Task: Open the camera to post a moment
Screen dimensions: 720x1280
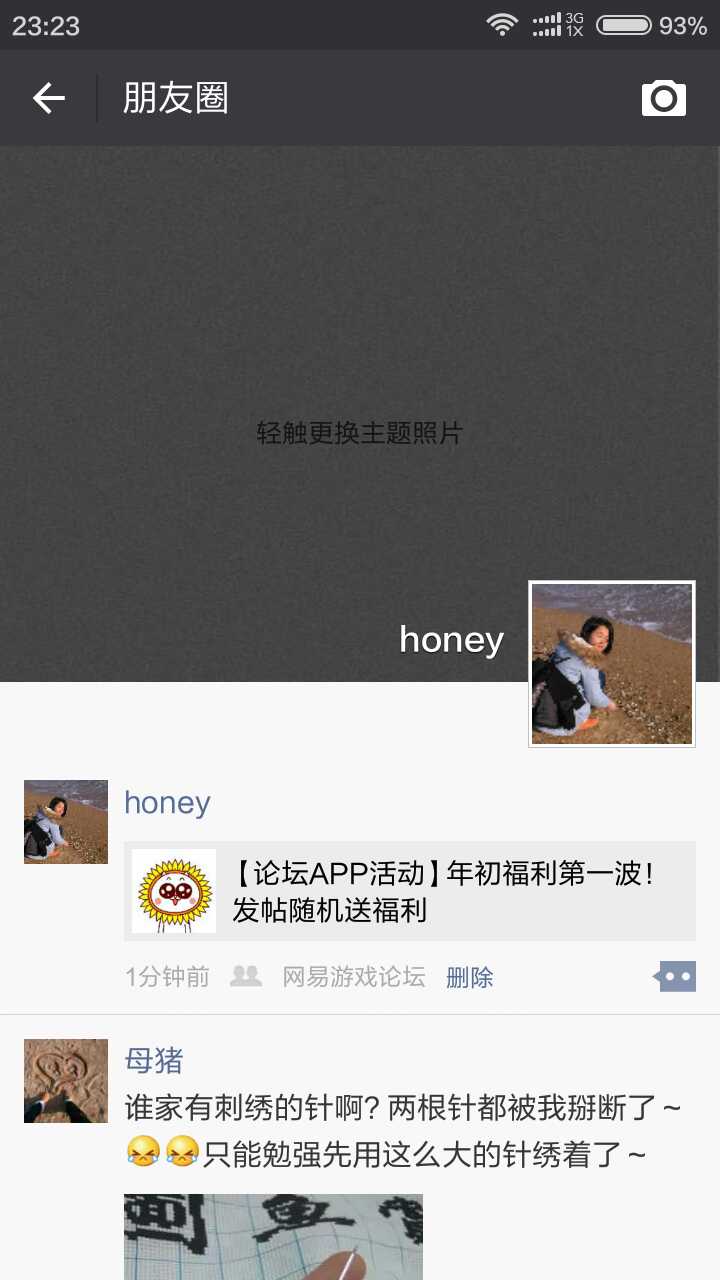Action: (663, 98)
